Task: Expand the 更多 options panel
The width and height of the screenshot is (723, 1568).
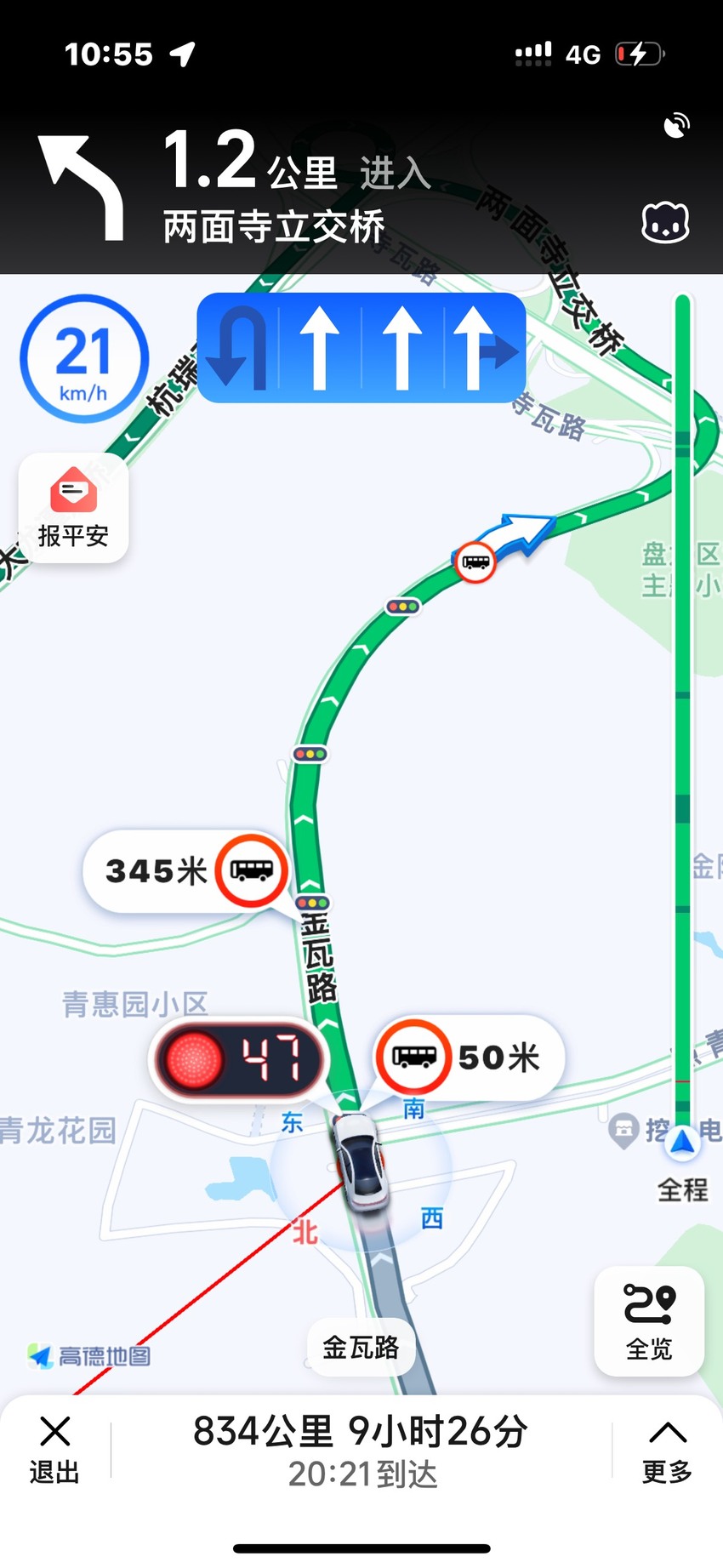Action: coord(668,1451)
